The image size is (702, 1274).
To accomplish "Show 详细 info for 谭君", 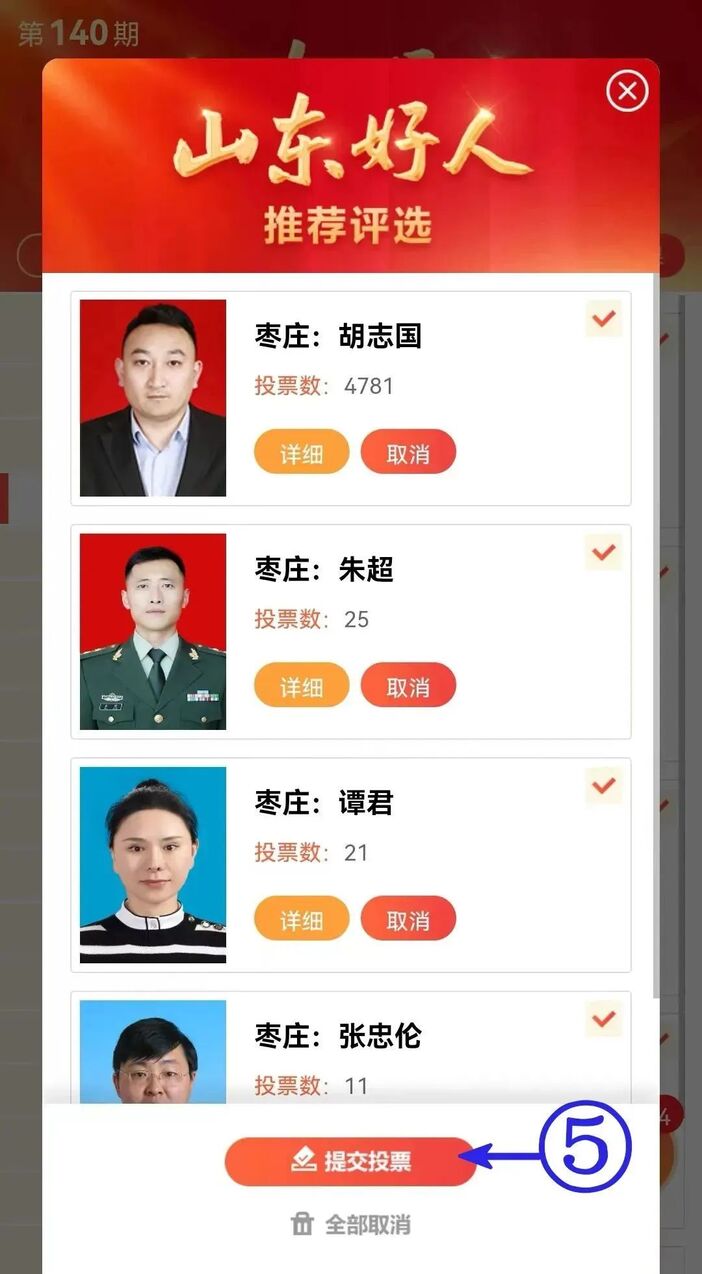I will point(301,919).
